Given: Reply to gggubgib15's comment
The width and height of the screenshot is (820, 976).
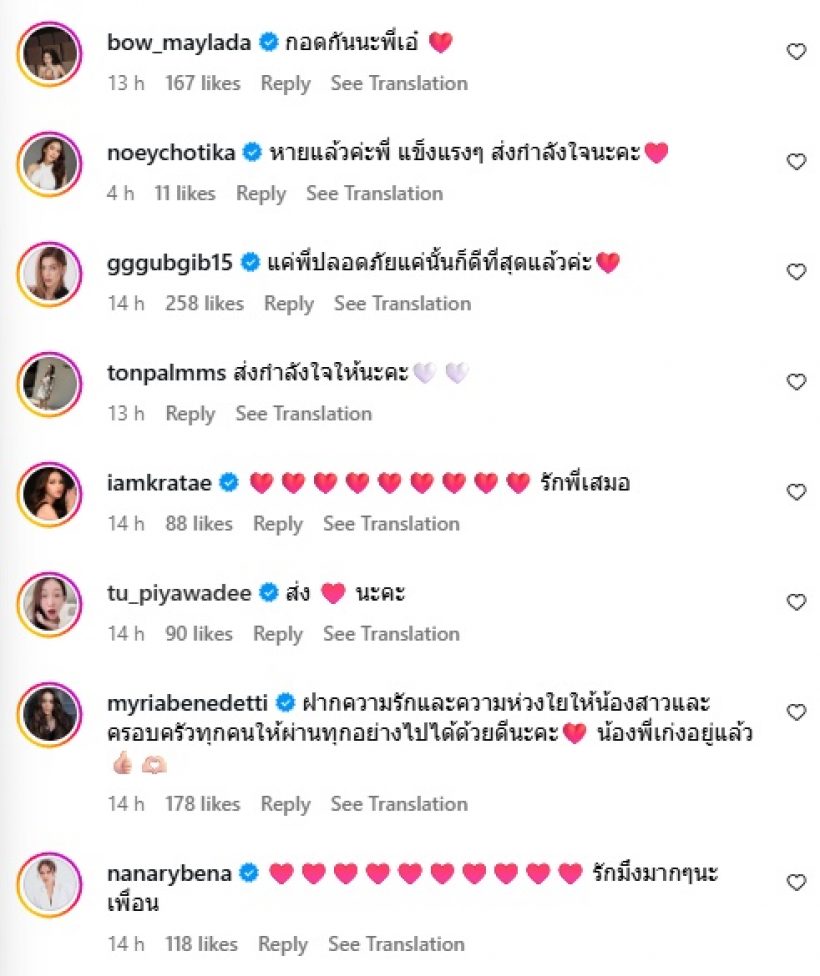Looking at the screenshot, I should [288, 304].
